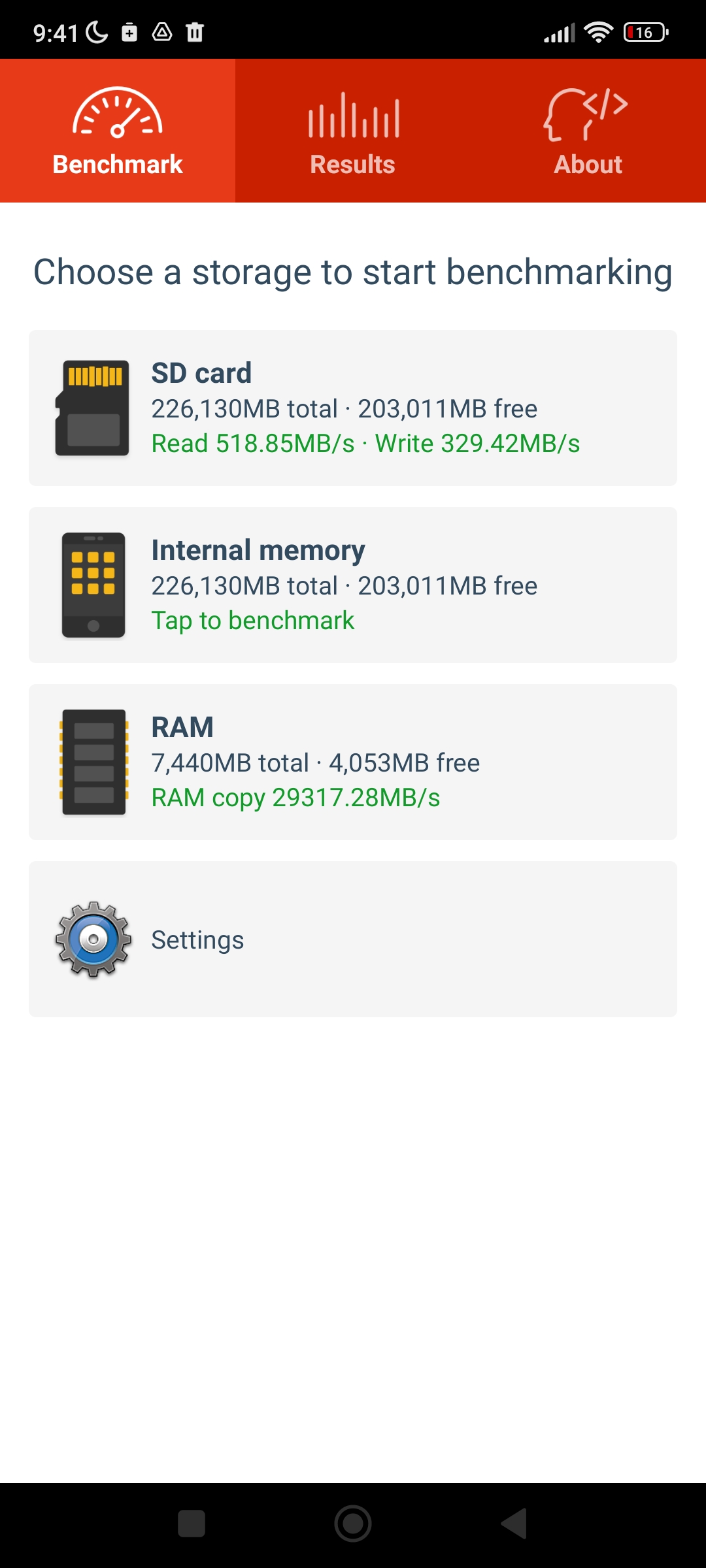Screen dimensions: 706x1568
Task: Tap Internal memory to benchmark it
Action: click(x=353, y=585)
